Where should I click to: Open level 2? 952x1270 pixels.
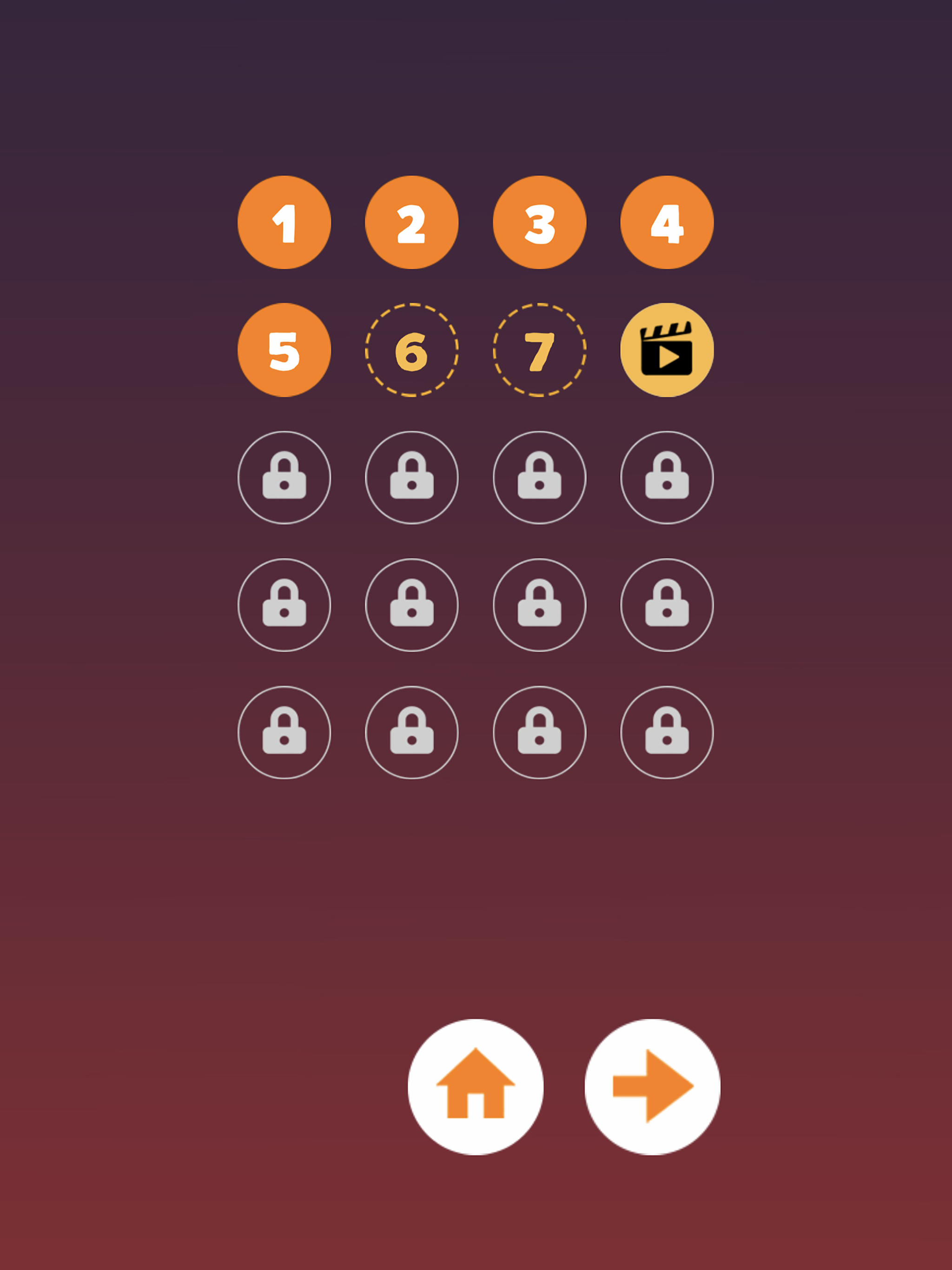(412, 222)
